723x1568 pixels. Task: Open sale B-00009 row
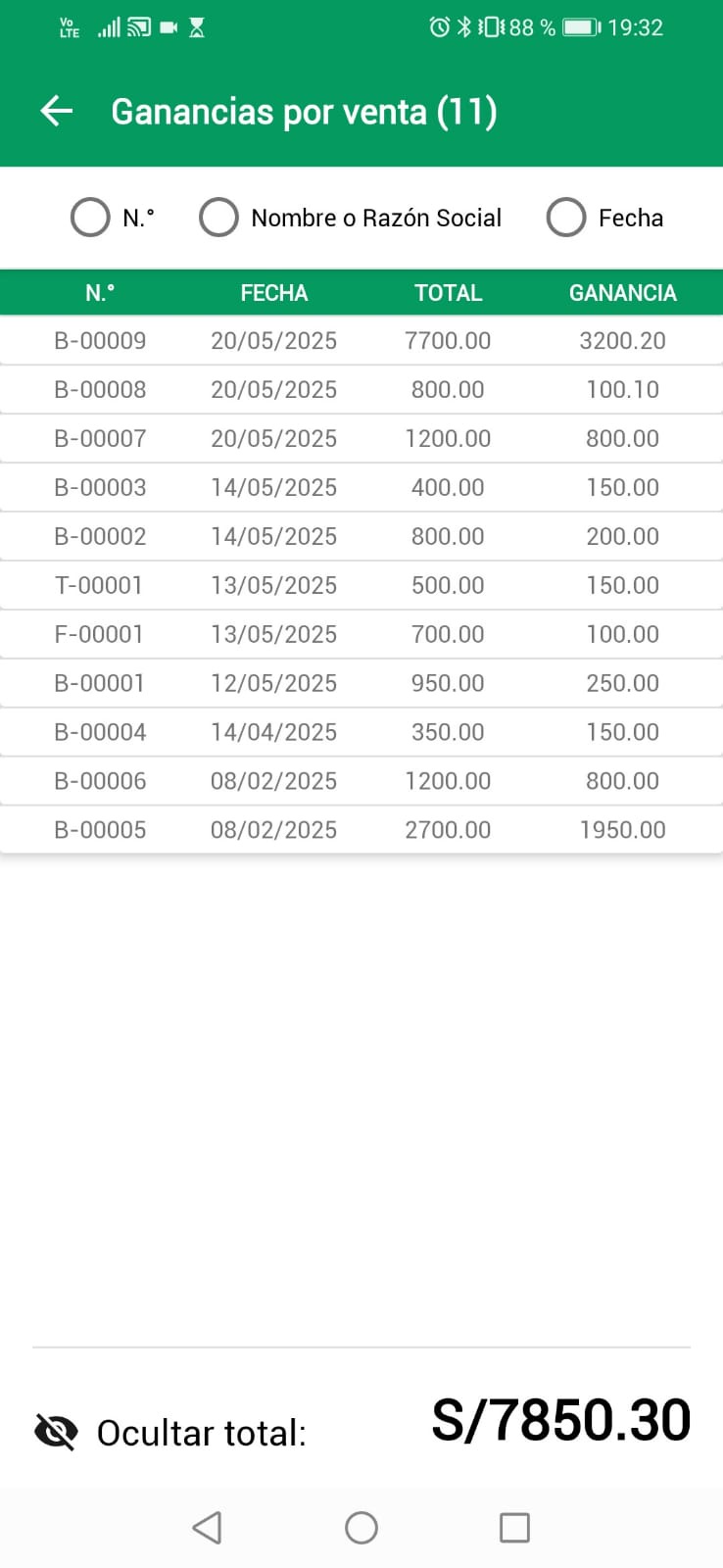pos(361,341)
